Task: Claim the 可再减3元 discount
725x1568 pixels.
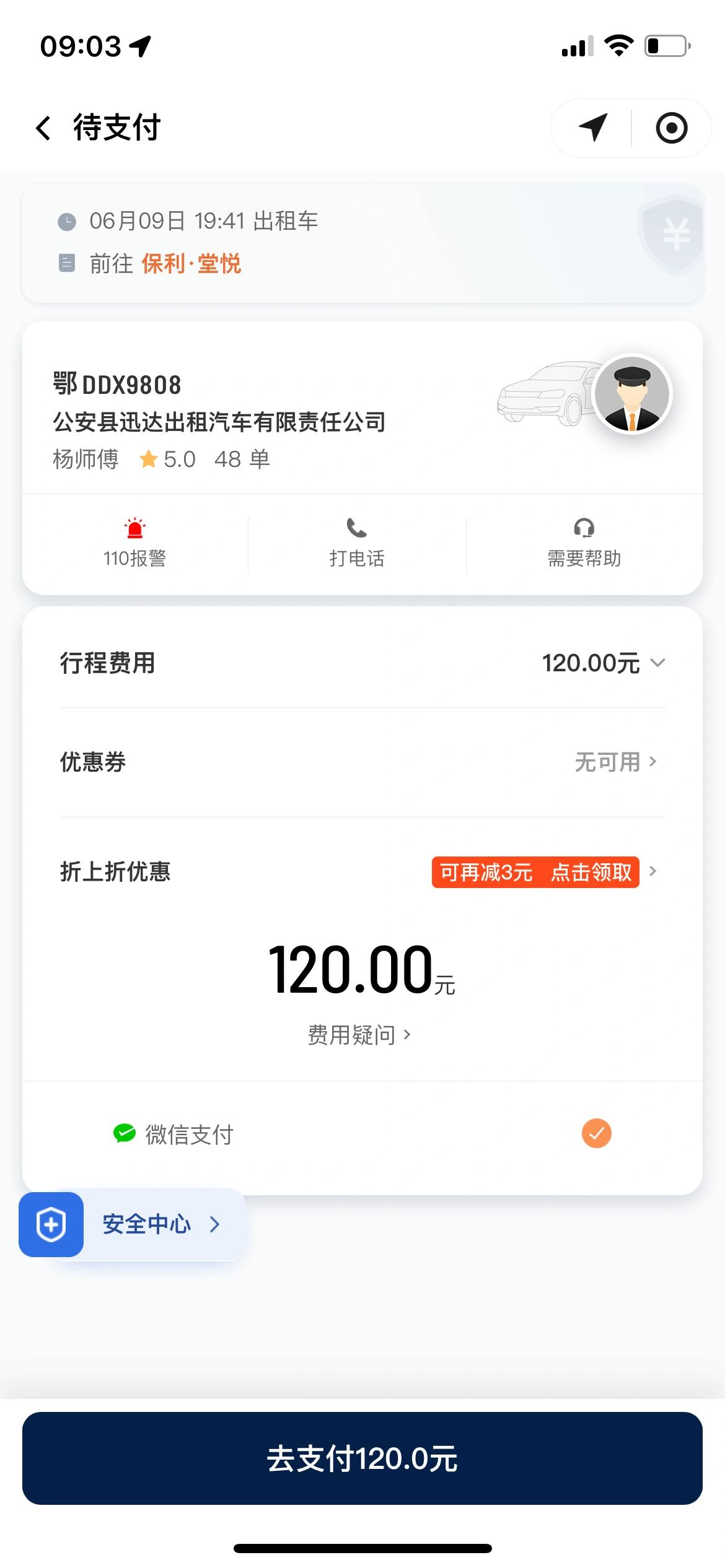Action: [x=535, y=872]
